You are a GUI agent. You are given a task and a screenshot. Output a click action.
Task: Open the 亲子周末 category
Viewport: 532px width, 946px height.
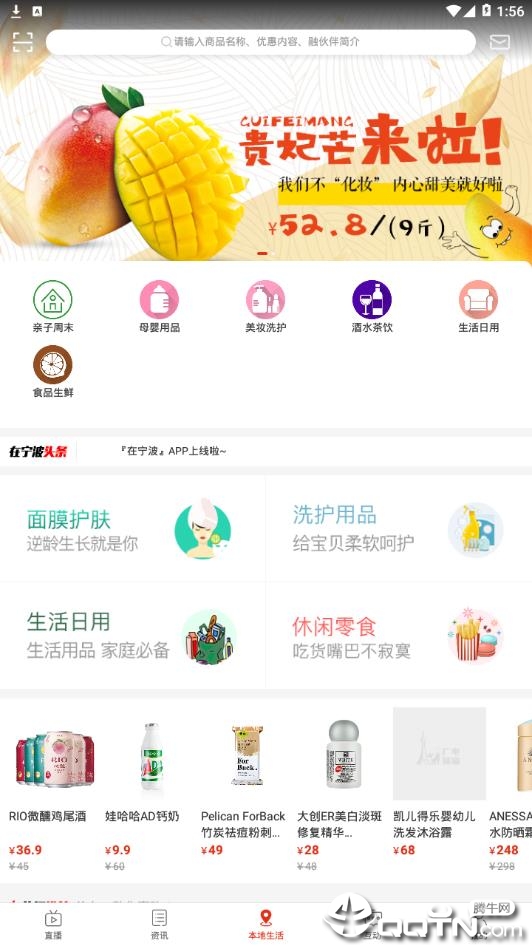tap(53, 306)
